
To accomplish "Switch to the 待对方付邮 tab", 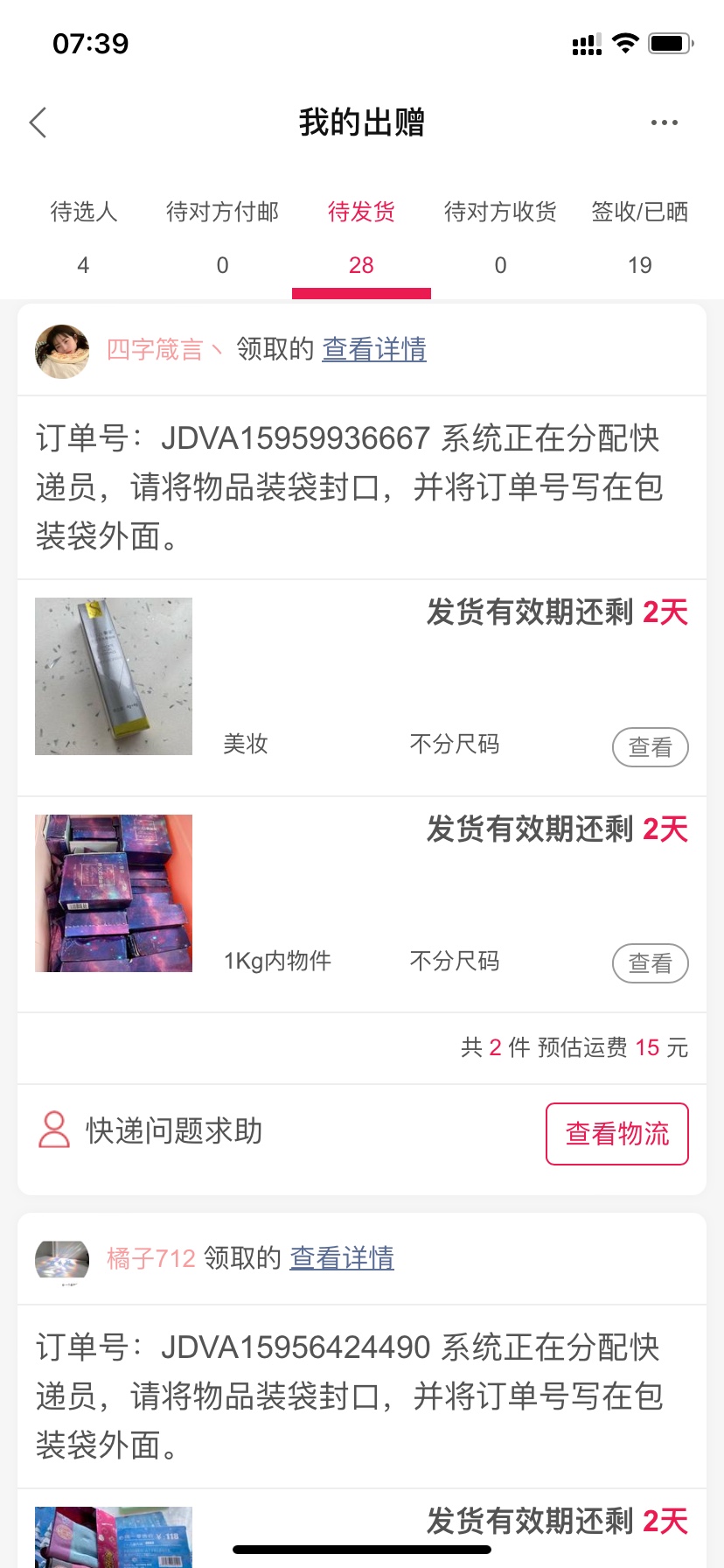I will point(222,236).
